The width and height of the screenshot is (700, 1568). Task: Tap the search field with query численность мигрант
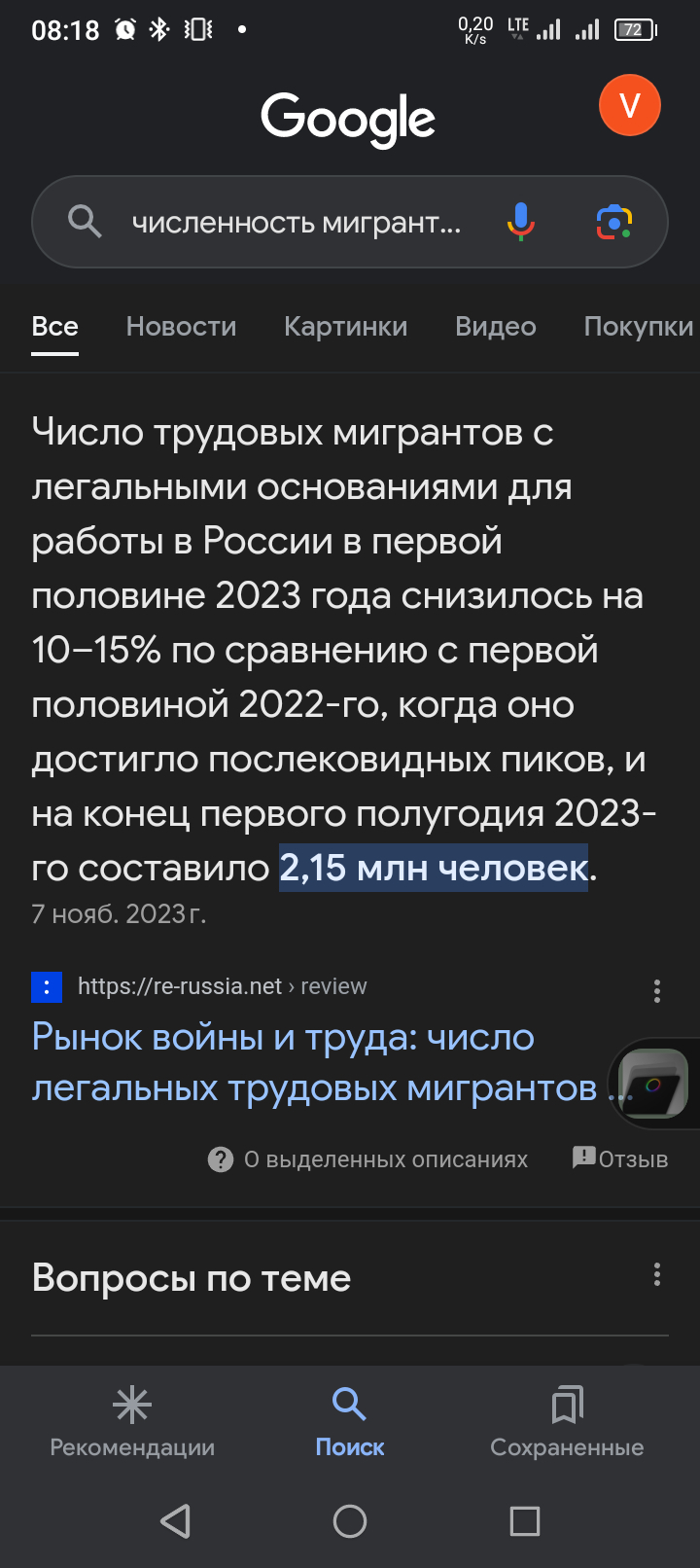297,223
